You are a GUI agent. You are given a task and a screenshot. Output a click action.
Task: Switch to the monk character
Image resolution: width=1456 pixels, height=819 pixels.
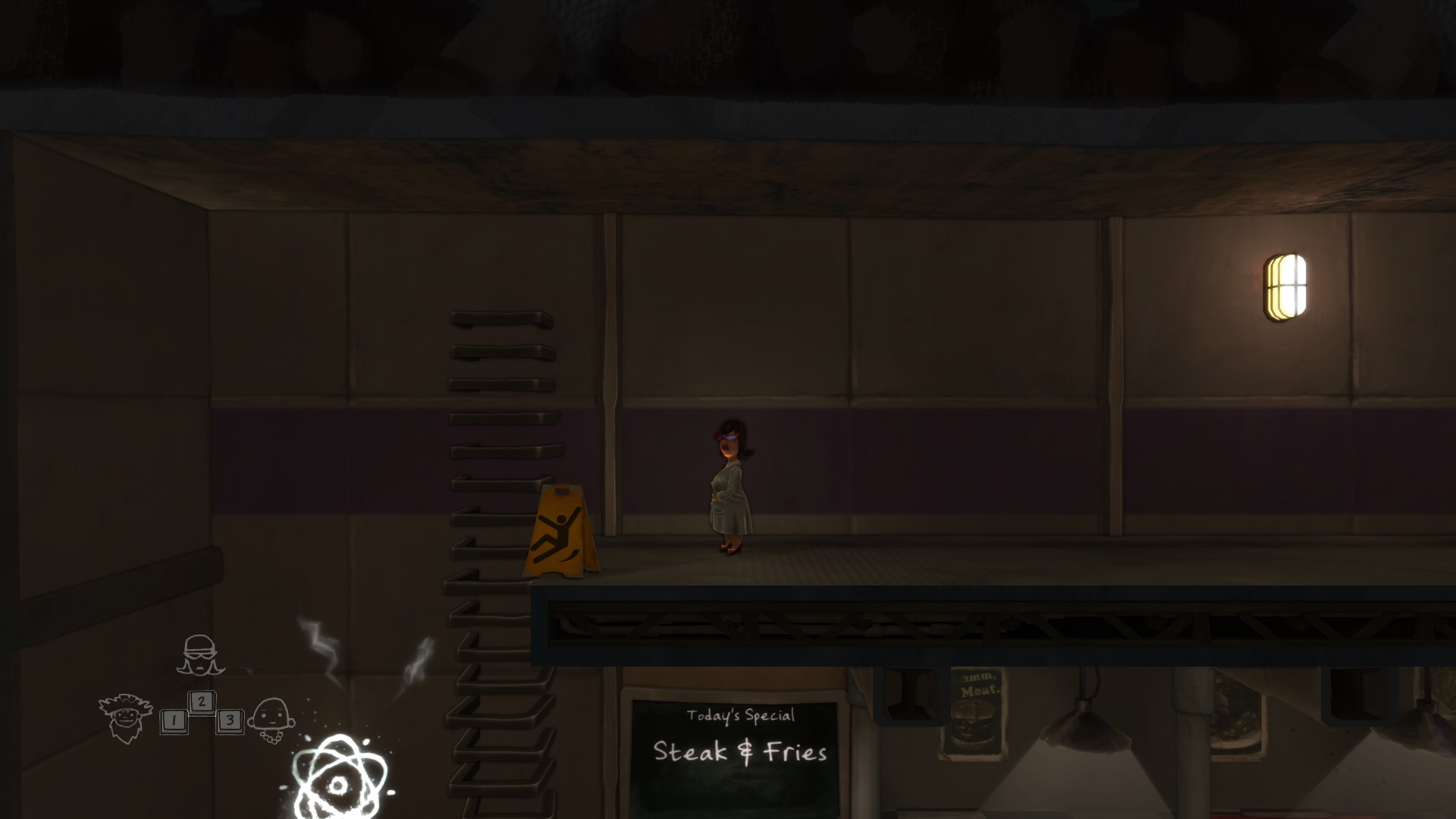point(271,720)
